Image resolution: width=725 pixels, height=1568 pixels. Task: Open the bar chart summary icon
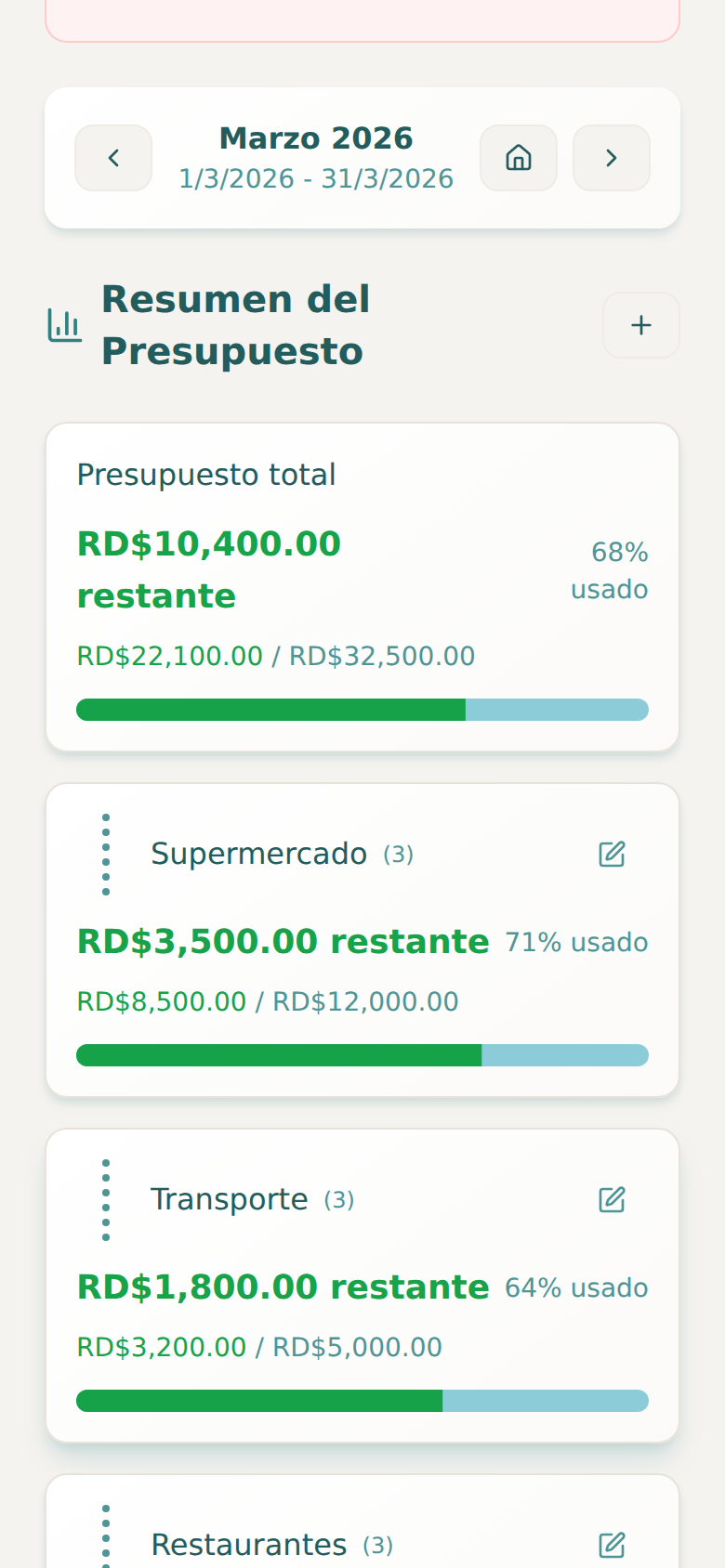tap(63, 325)
